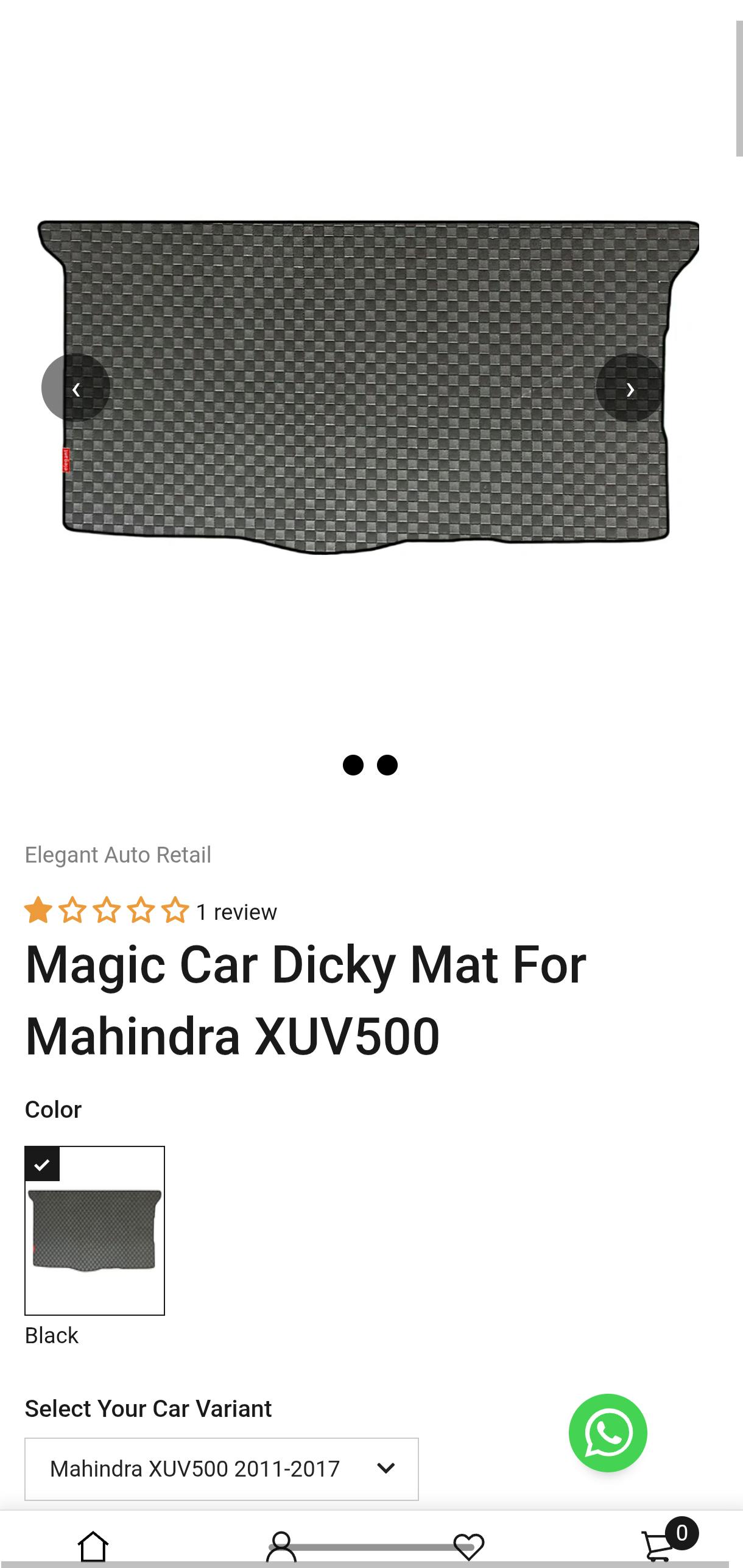Open the Elegant Auto Retail vendor link
This screenshot has width=743, height=1568.
(118, 855)
